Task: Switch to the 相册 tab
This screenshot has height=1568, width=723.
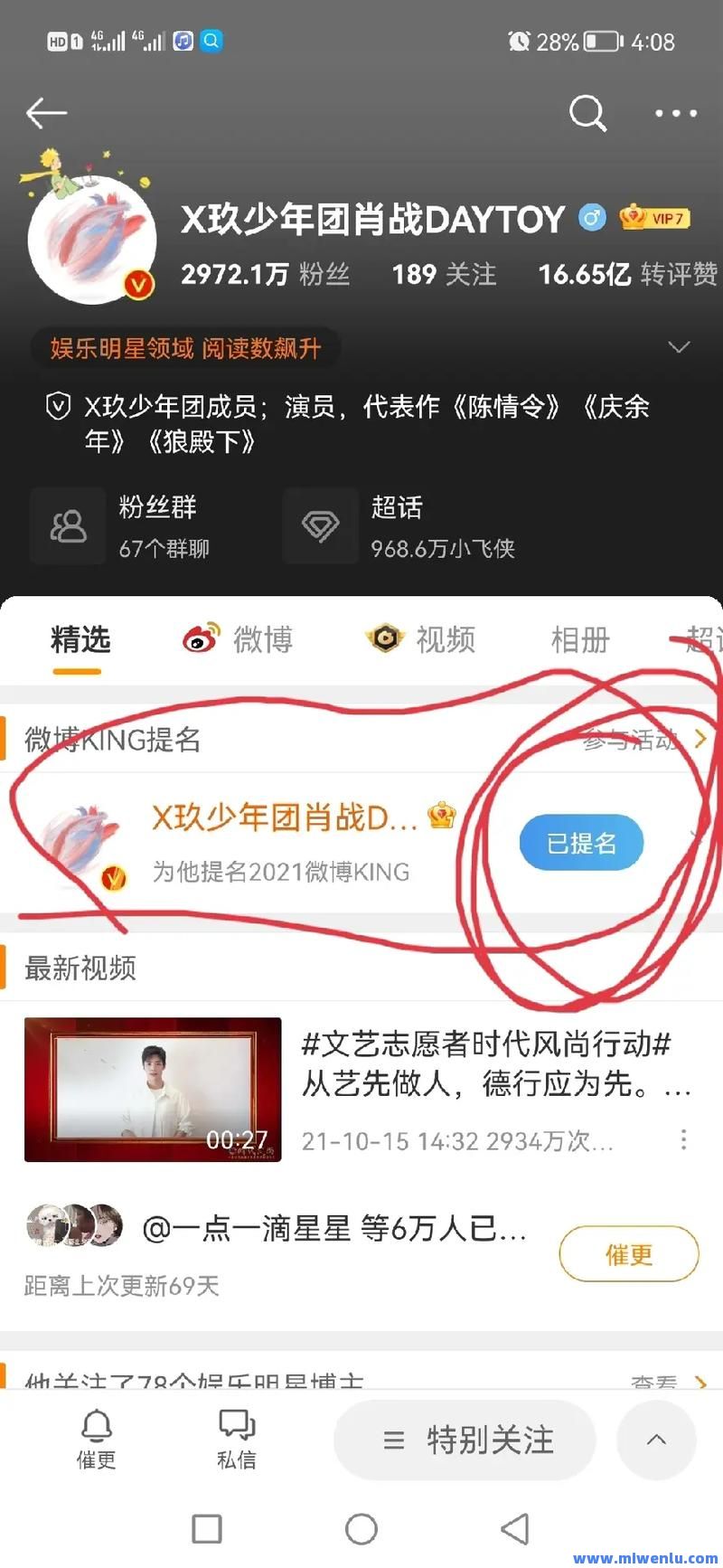Action: click(581, 639)
